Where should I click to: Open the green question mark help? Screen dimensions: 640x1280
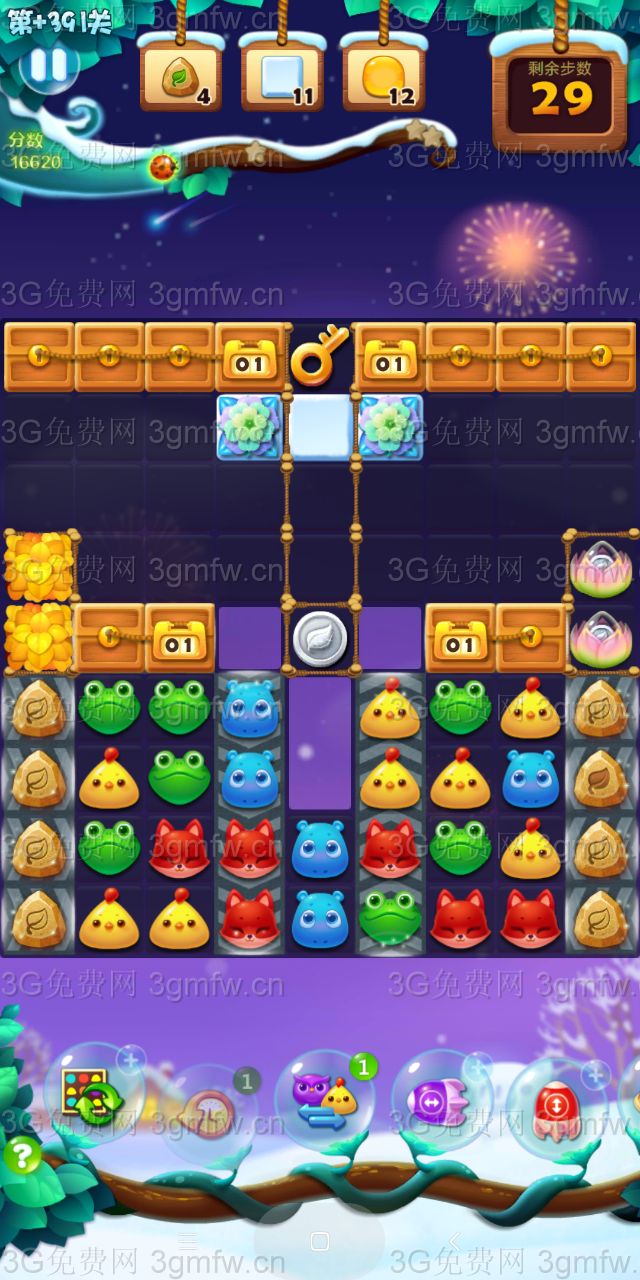tap(22, 1157)
